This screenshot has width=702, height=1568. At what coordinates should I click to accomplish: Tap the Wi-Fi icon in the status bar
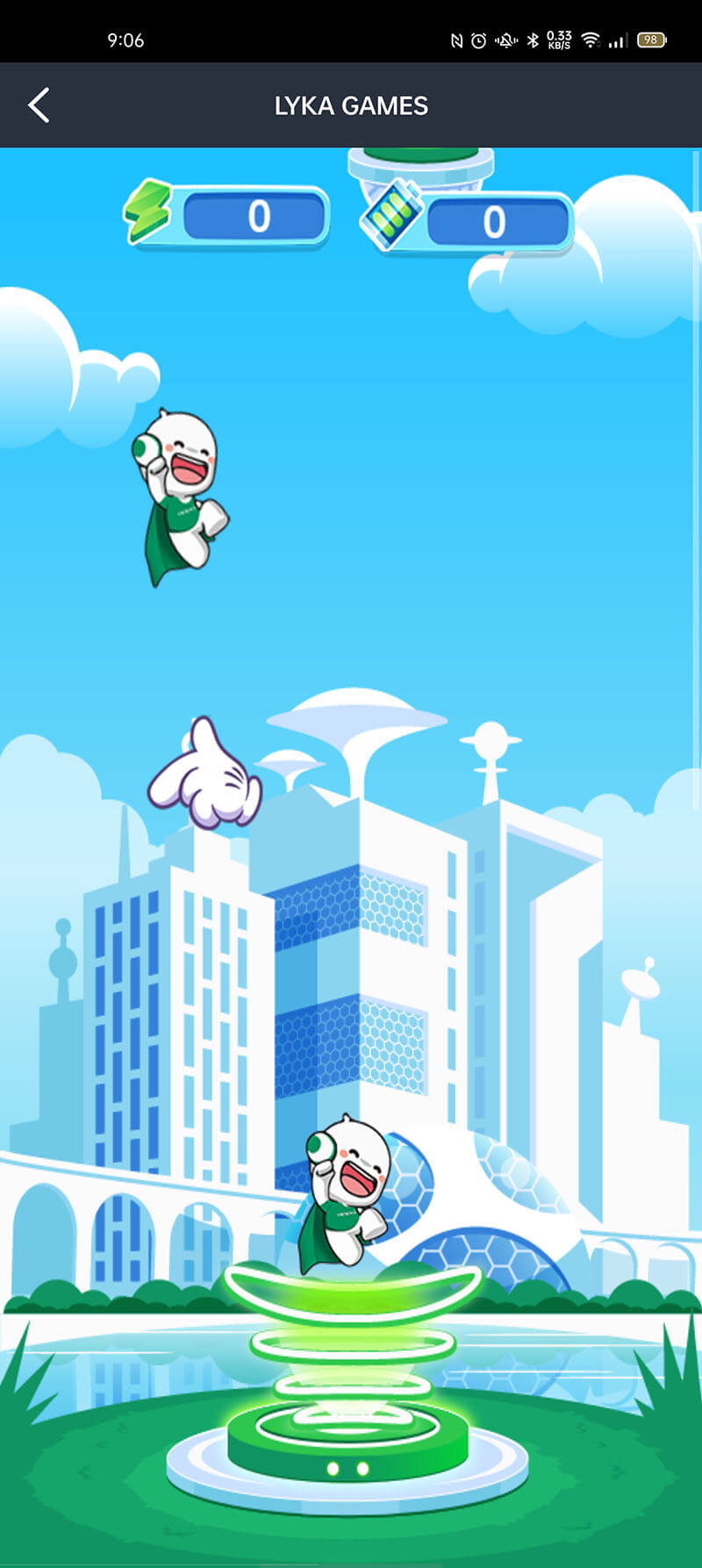click(x=591, y=39)
